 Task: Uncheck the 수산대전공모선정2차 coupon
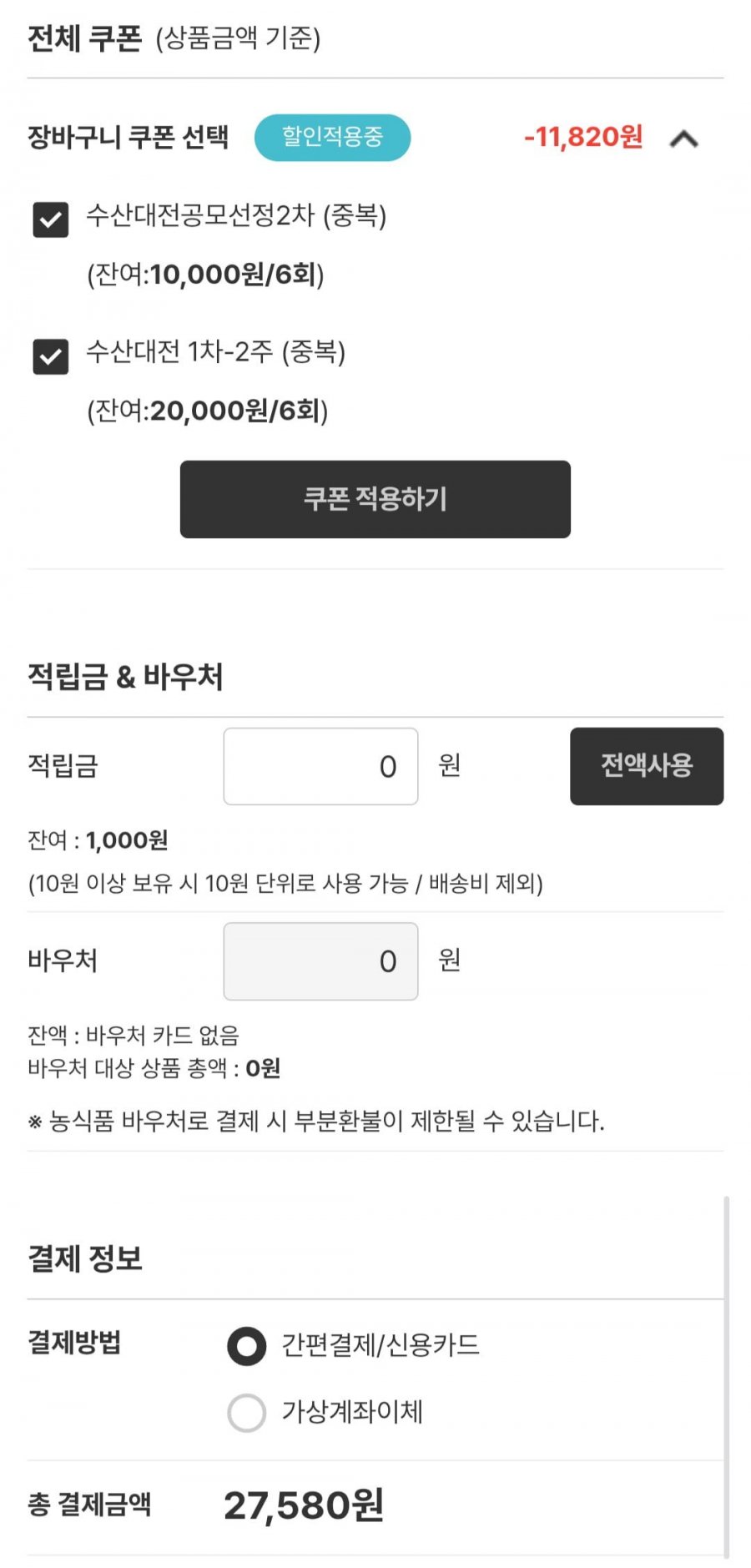(x=50, y=219)
